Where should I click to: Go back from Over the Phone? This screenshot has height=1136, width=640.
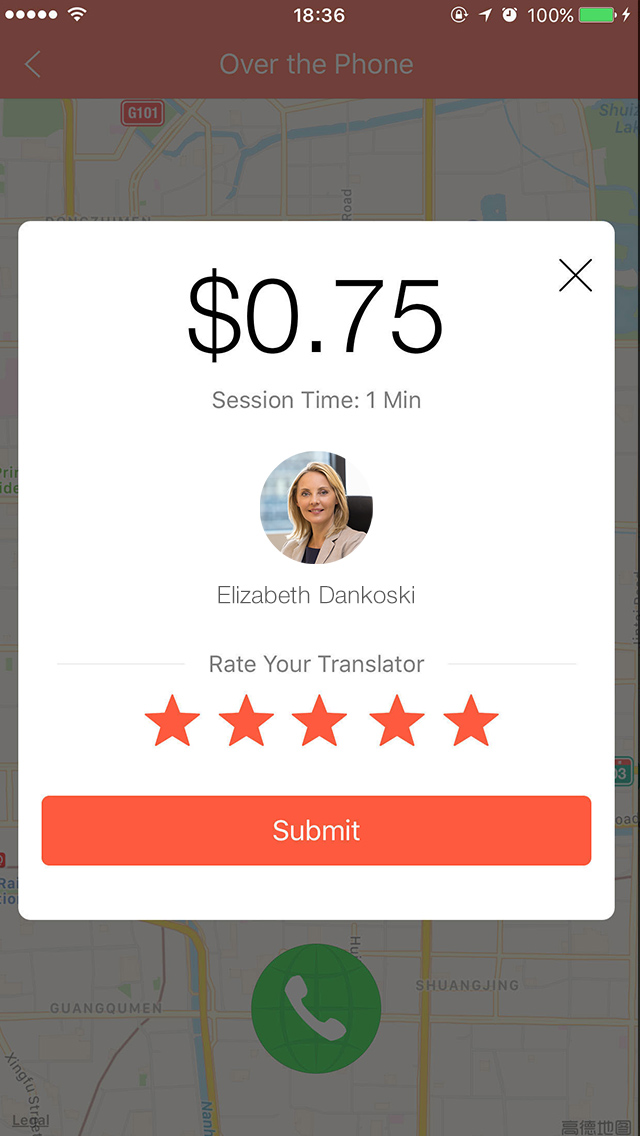(33, 65)
